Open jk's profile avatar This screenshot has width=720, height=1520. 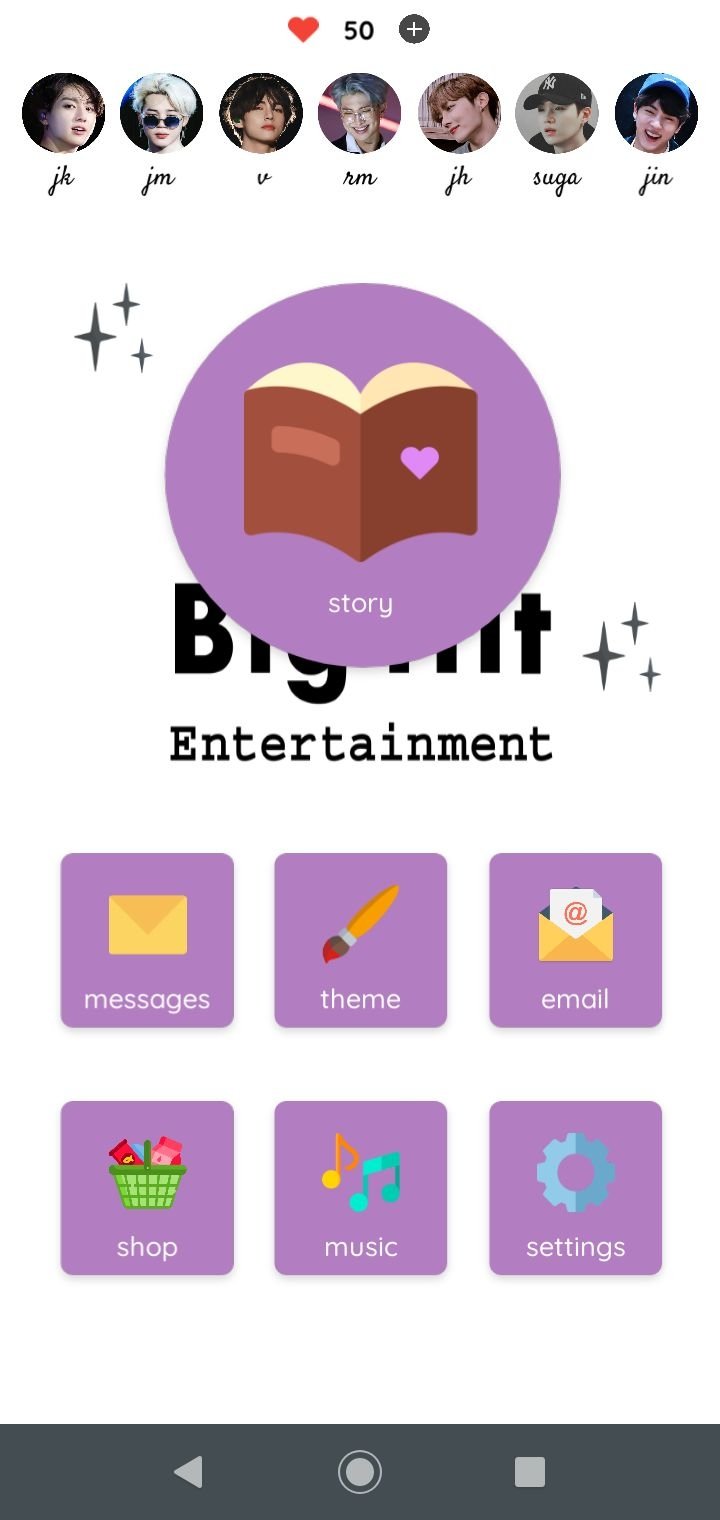pyautogui.click(x=63, y=113)
